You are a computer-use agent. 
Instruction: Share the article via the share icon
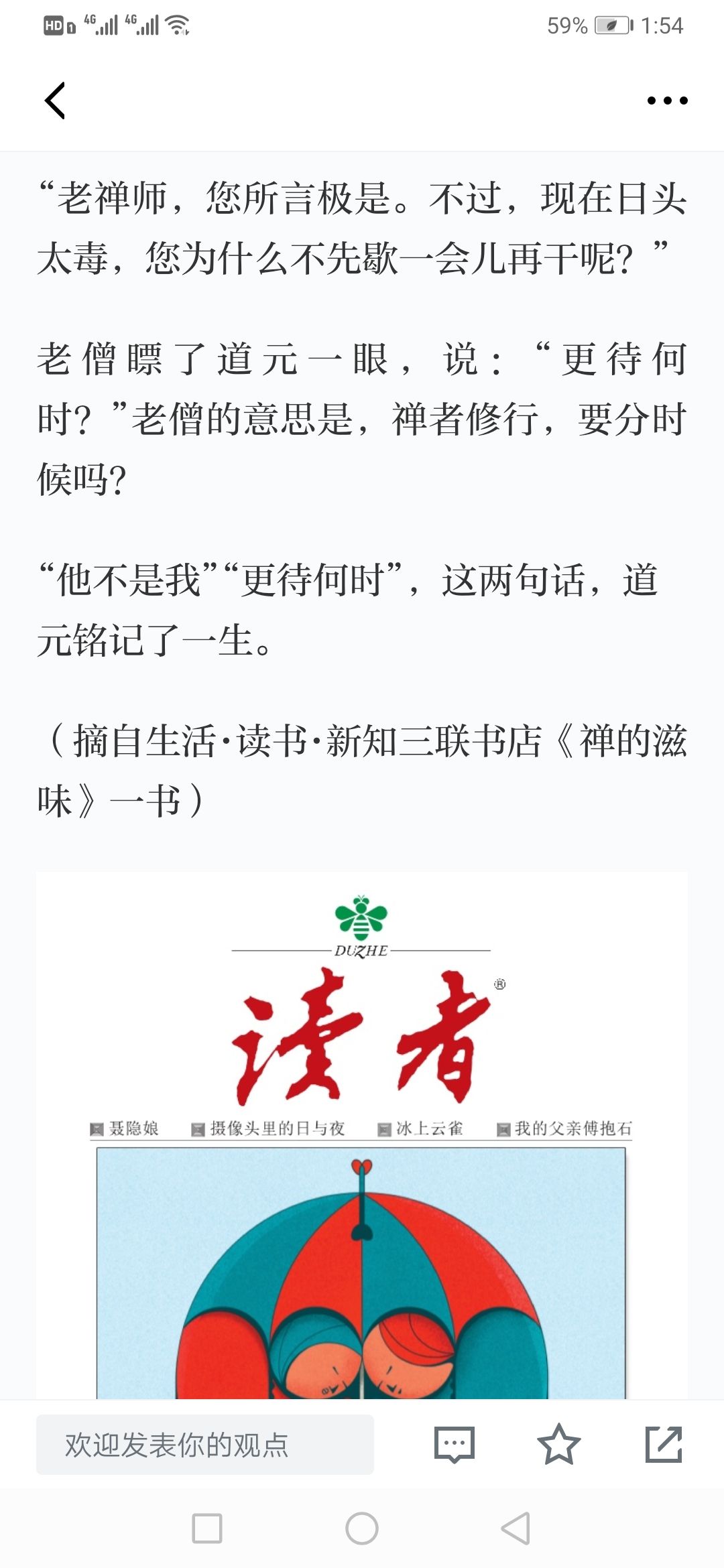[x=664, y=1444]
